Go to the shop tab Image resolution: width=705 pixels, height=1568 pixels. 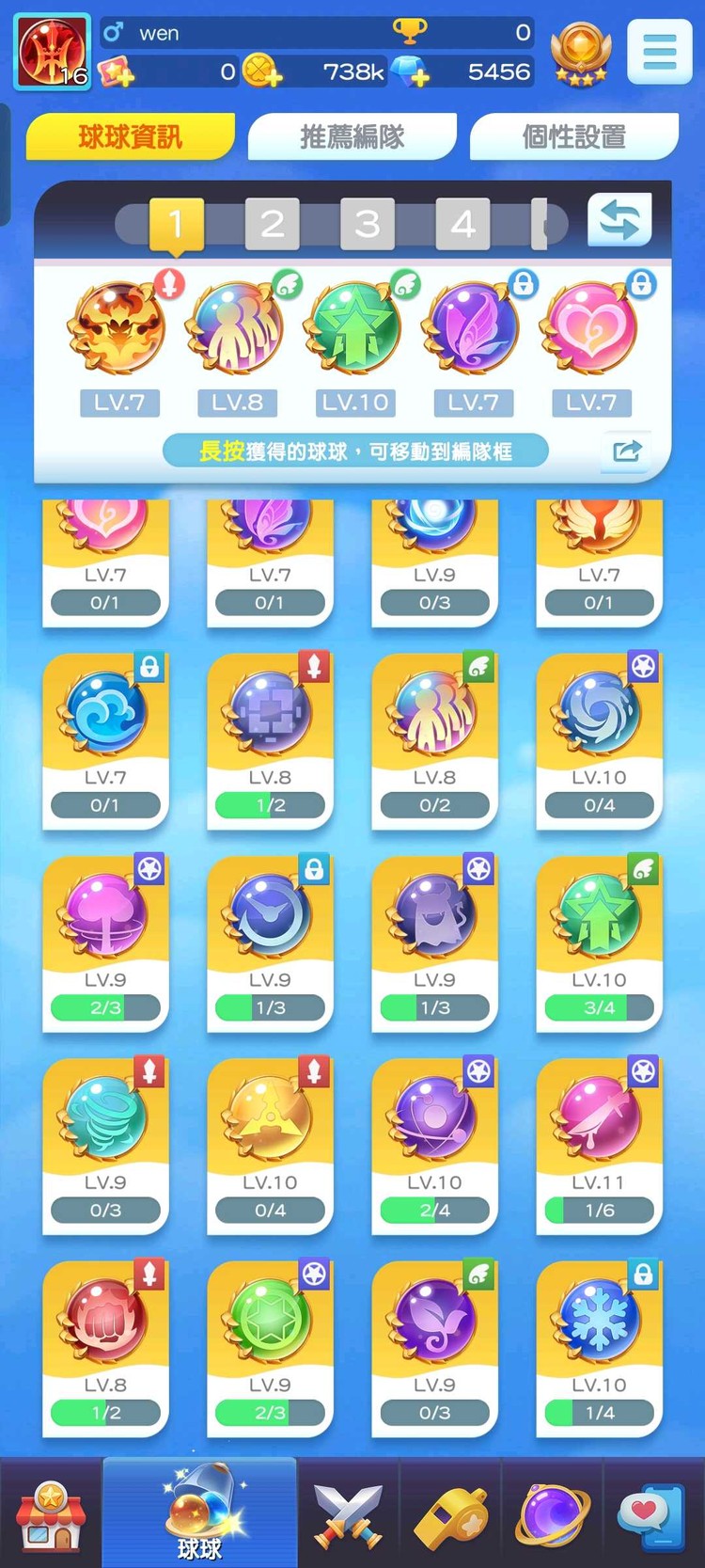coord(51,1514)
